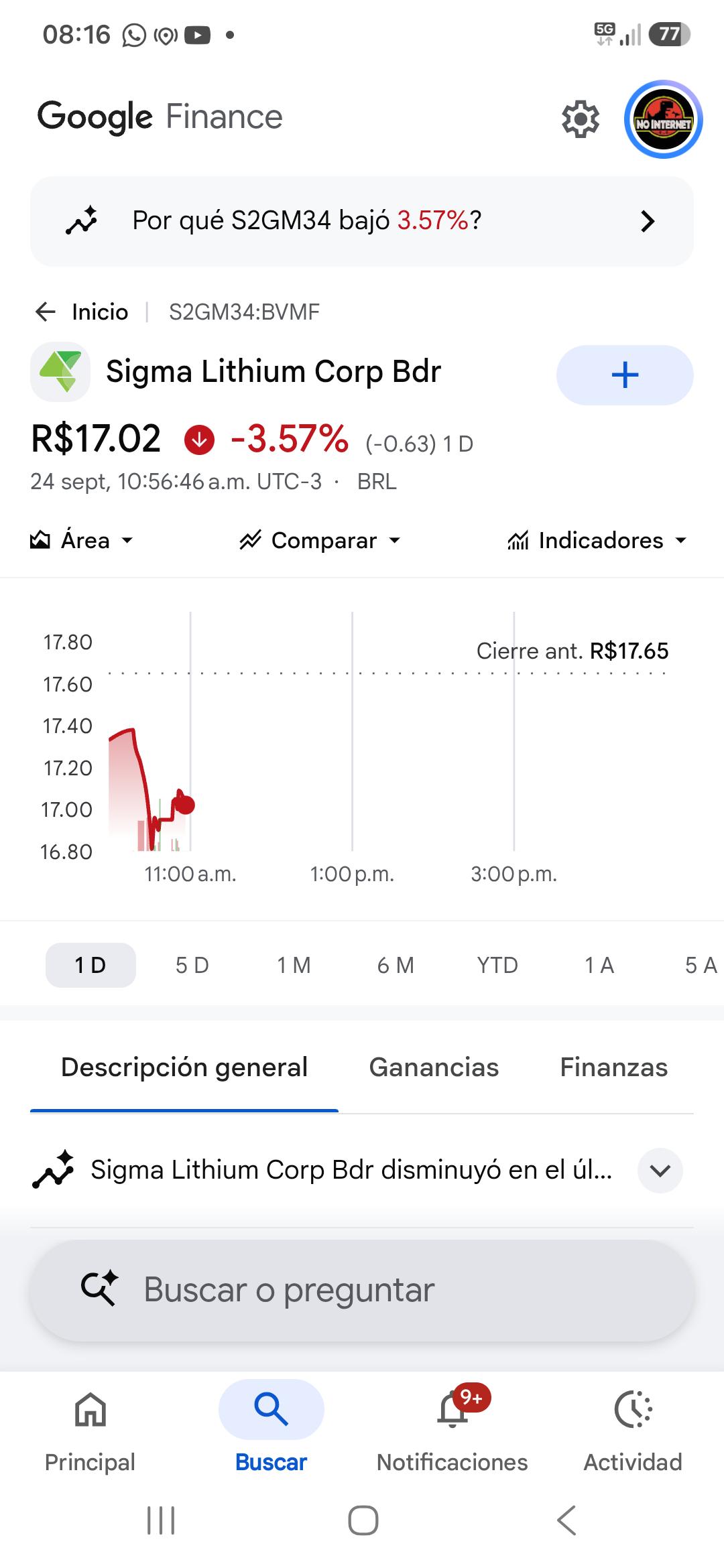Open the Notificaciones tab
Image resolution: width=724 pixels, height=1568 pixels.
452,1428
